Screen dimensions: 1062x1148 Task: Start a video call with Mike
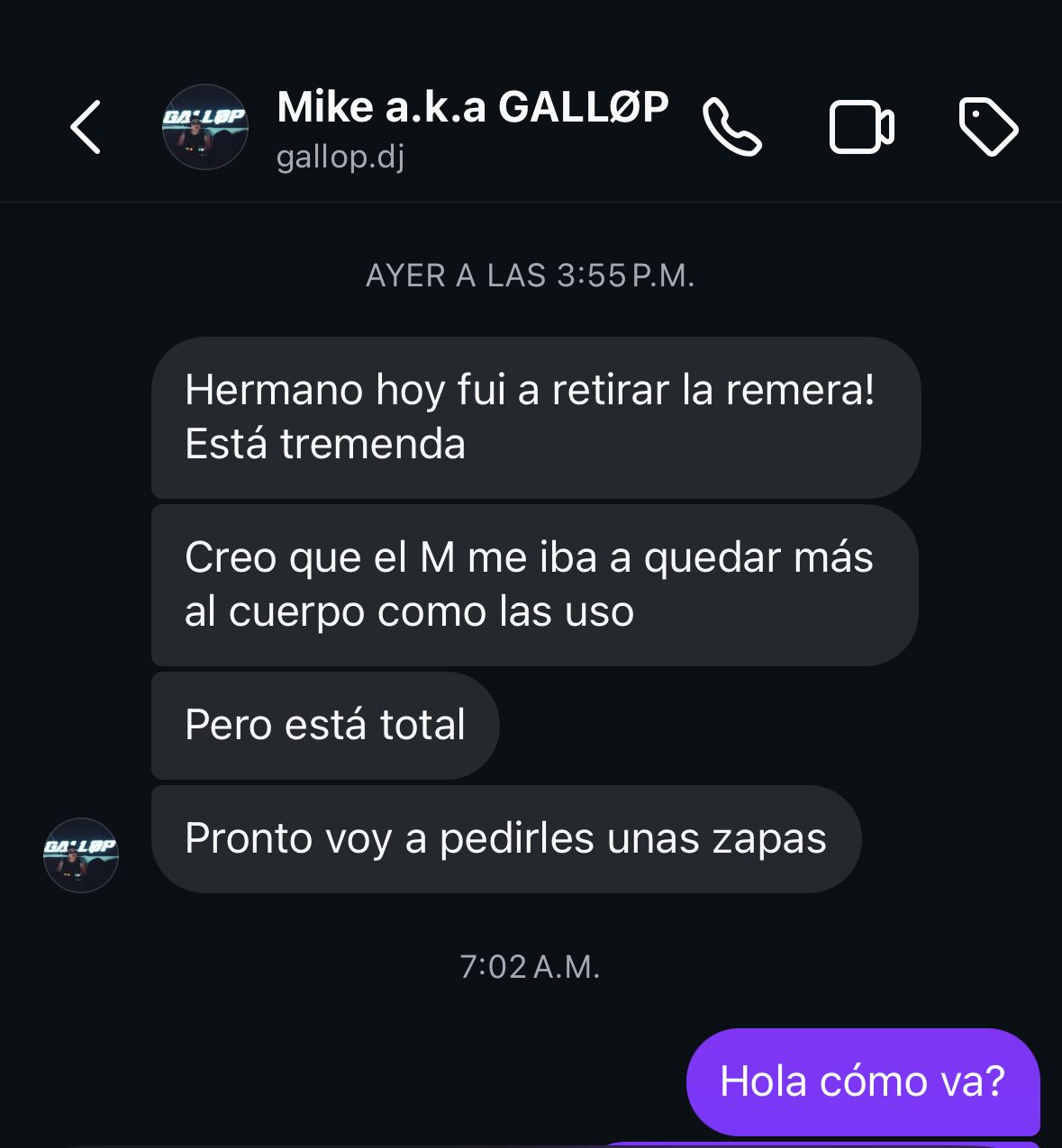(x=861, y=128)
